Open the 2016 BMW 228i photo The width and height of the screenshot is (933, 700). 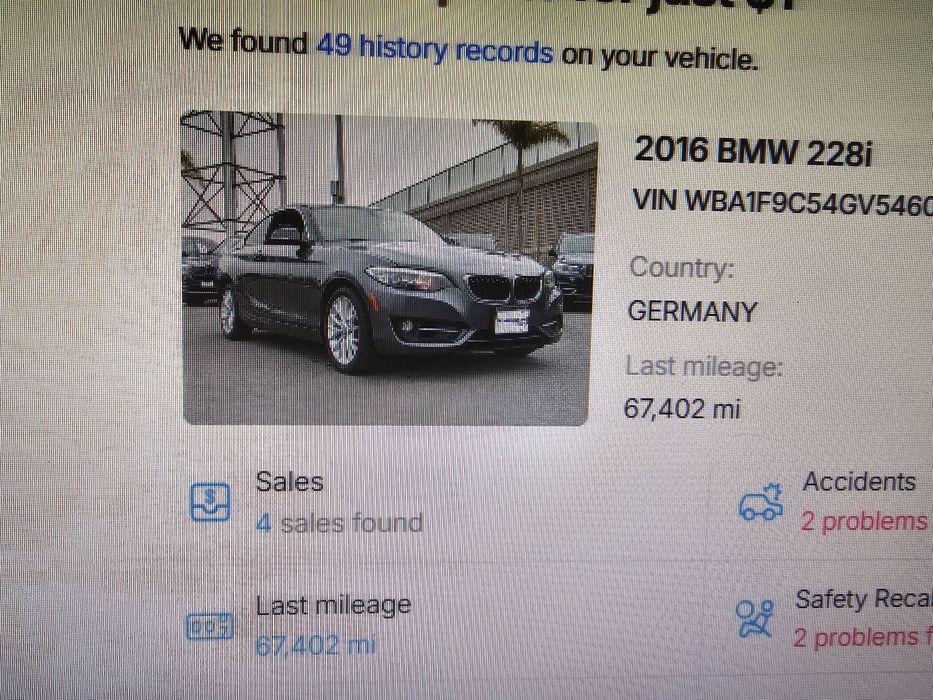pyautogui.click(x=390, y=268)
